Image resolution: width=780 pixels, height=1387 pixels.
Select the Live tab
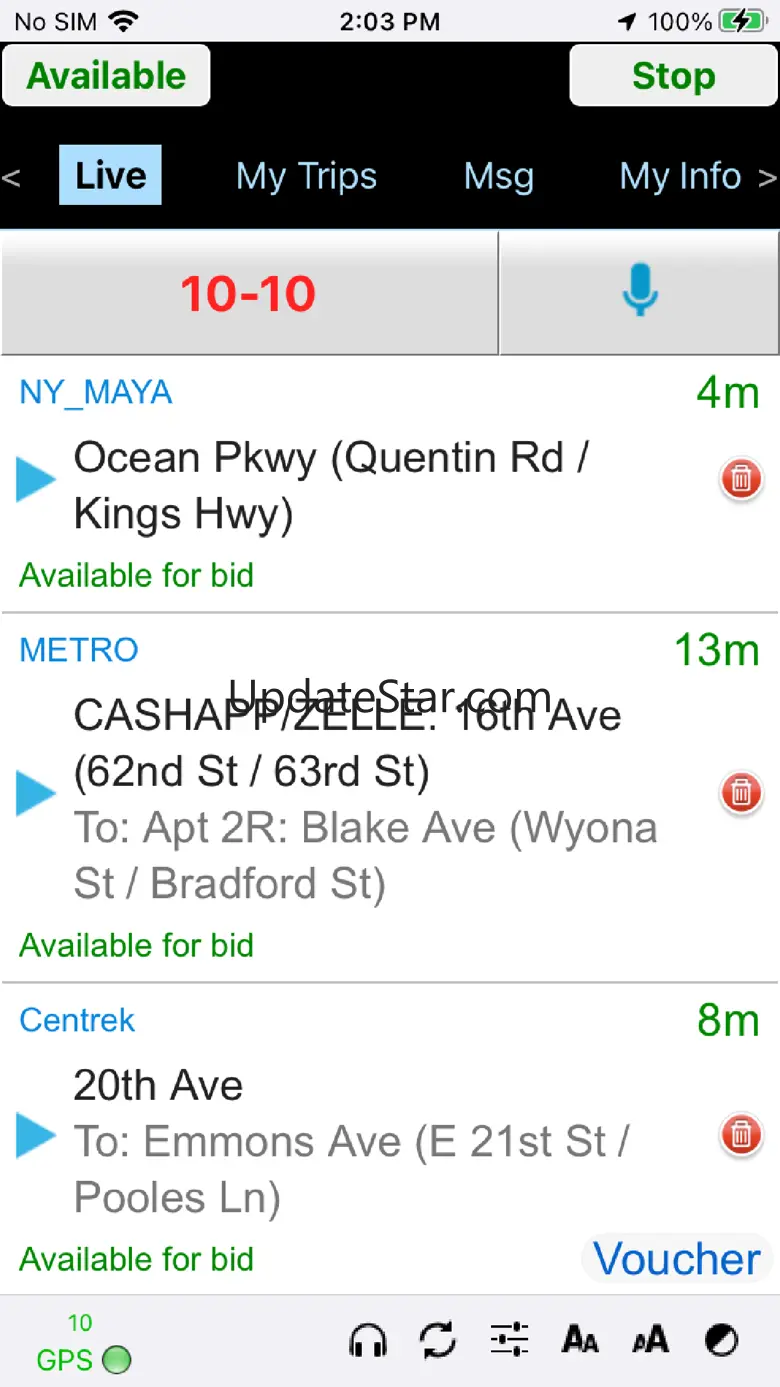110,175
